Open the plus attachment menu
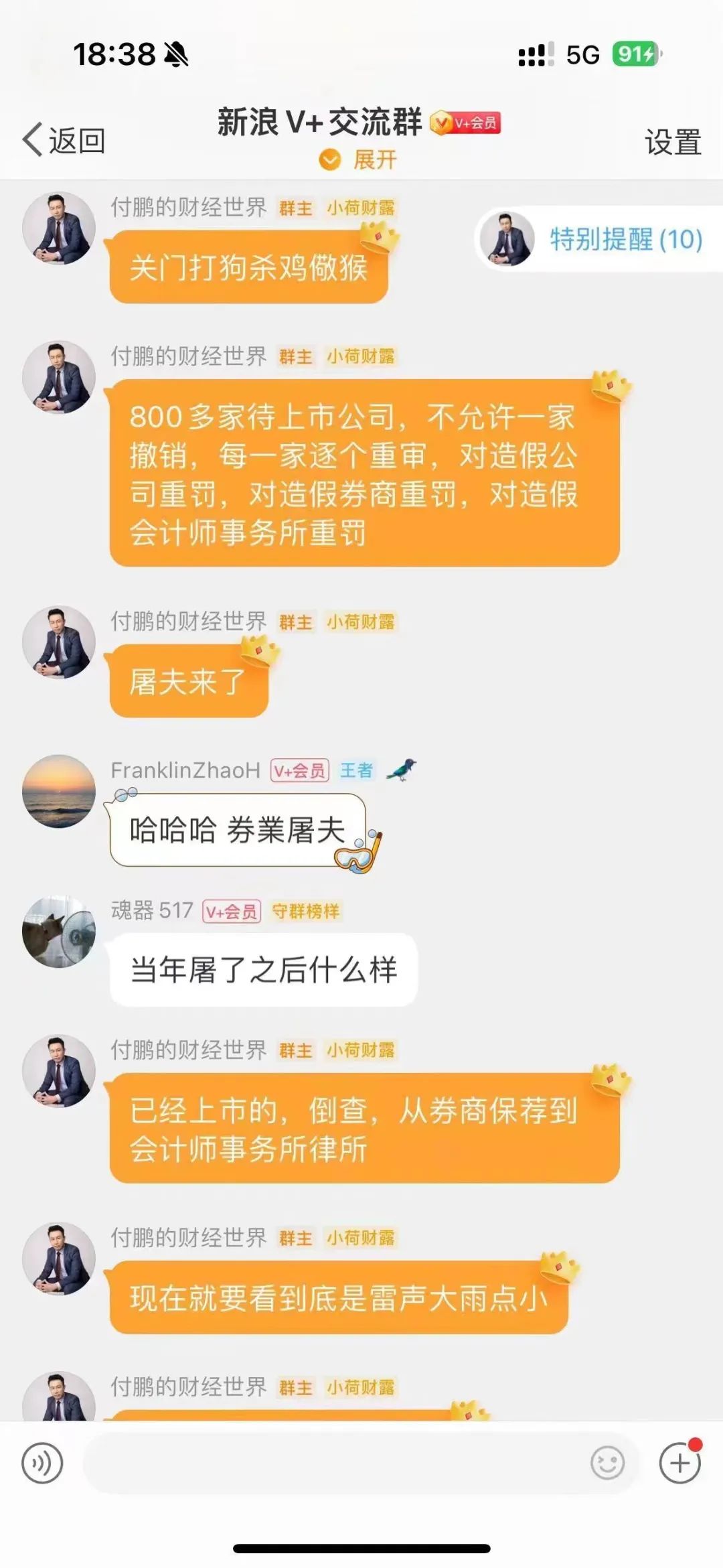Image resolution: width=723 pixels, height=1568 pixels. pos(679,1464)
